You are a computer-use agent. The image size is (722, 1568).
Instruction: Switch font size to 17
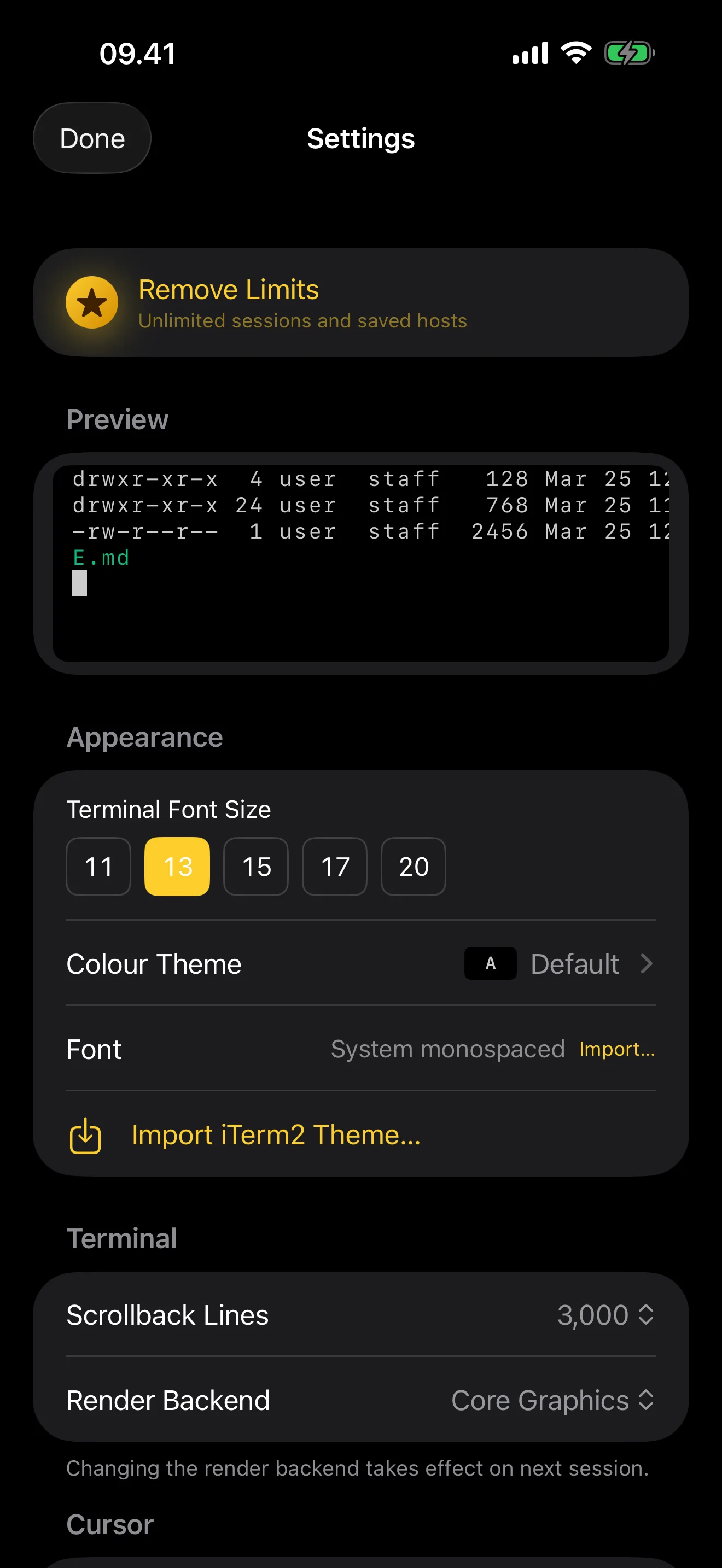[334, 866]
